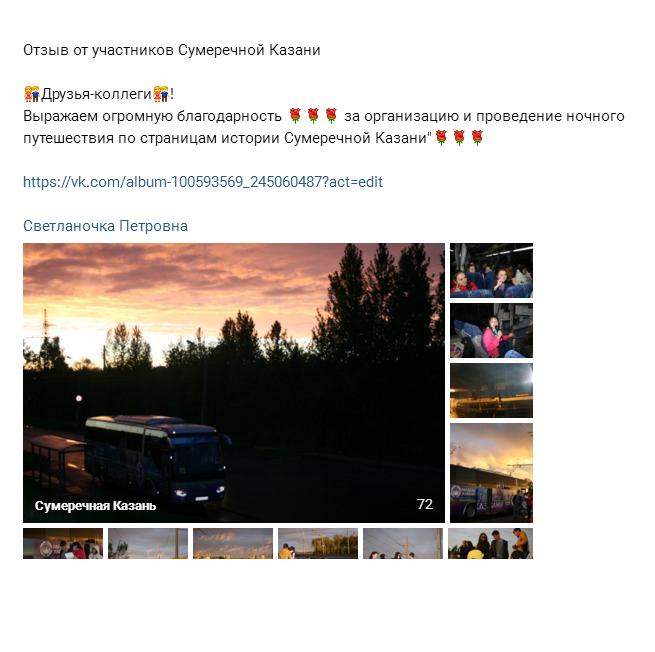Open the dark night station photo
This screenshot has height=652, width=655.
[x=490, y=390]
